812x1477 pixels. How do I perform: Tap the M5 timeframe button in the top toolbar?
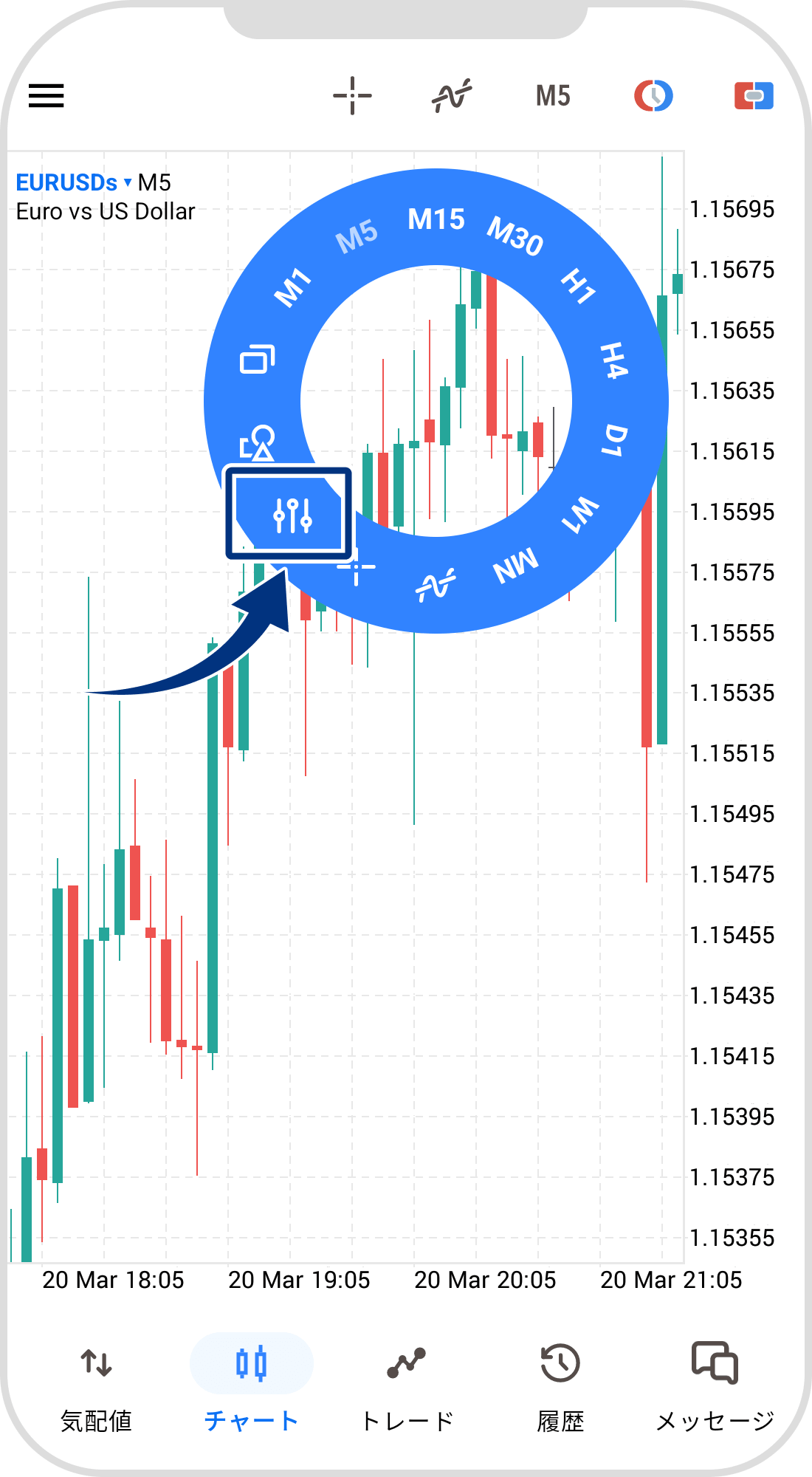(x=553, y=96)
